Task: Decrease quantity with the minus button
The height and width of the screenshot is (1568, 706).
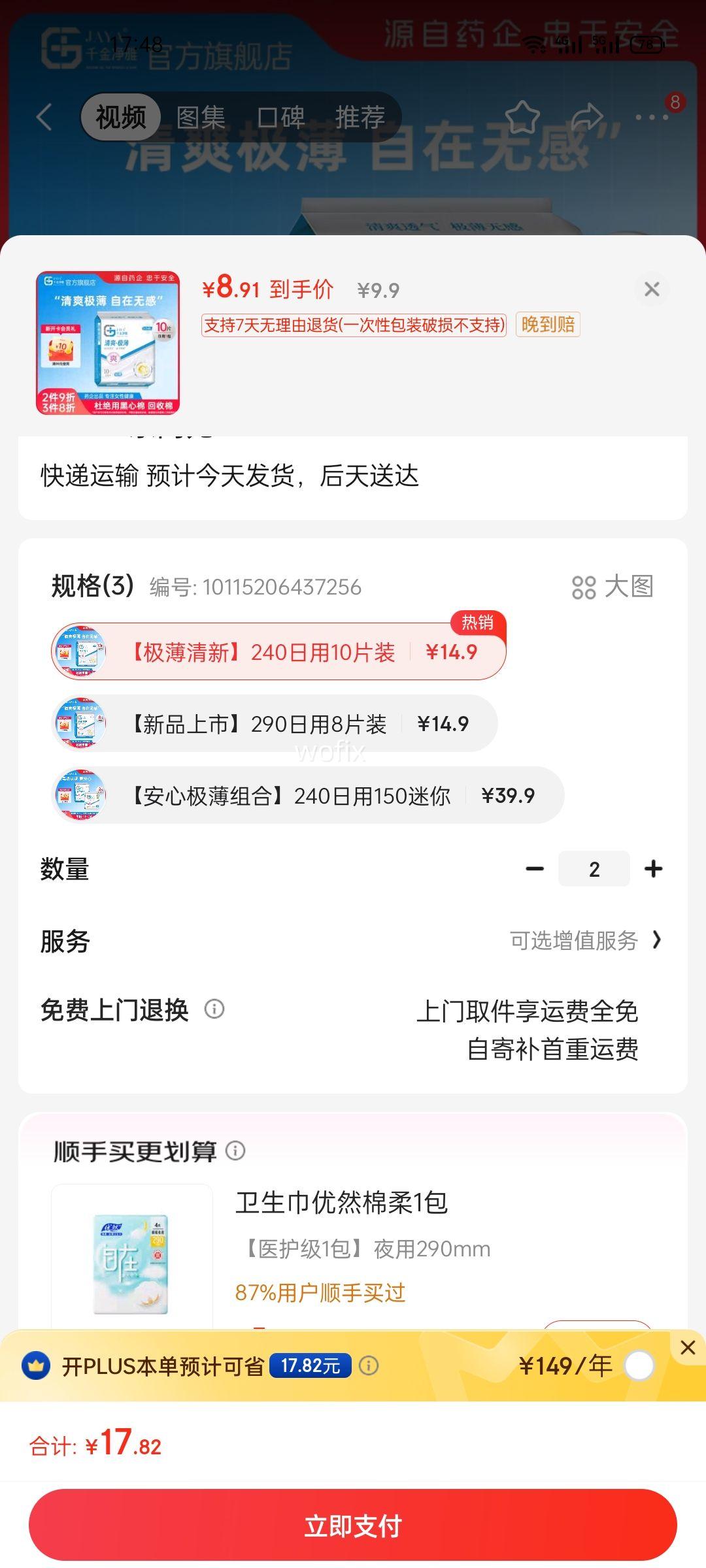Action: [x=535, y=868]
